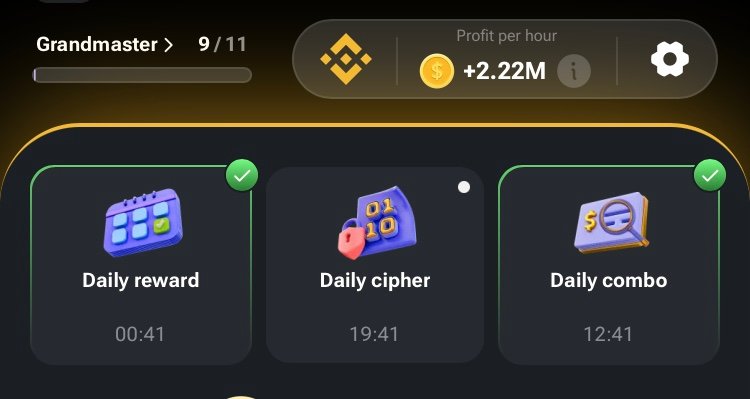Tap the Binance exchange icon
750x399 pixels.
pyautogui.click(x=346, y=59)
